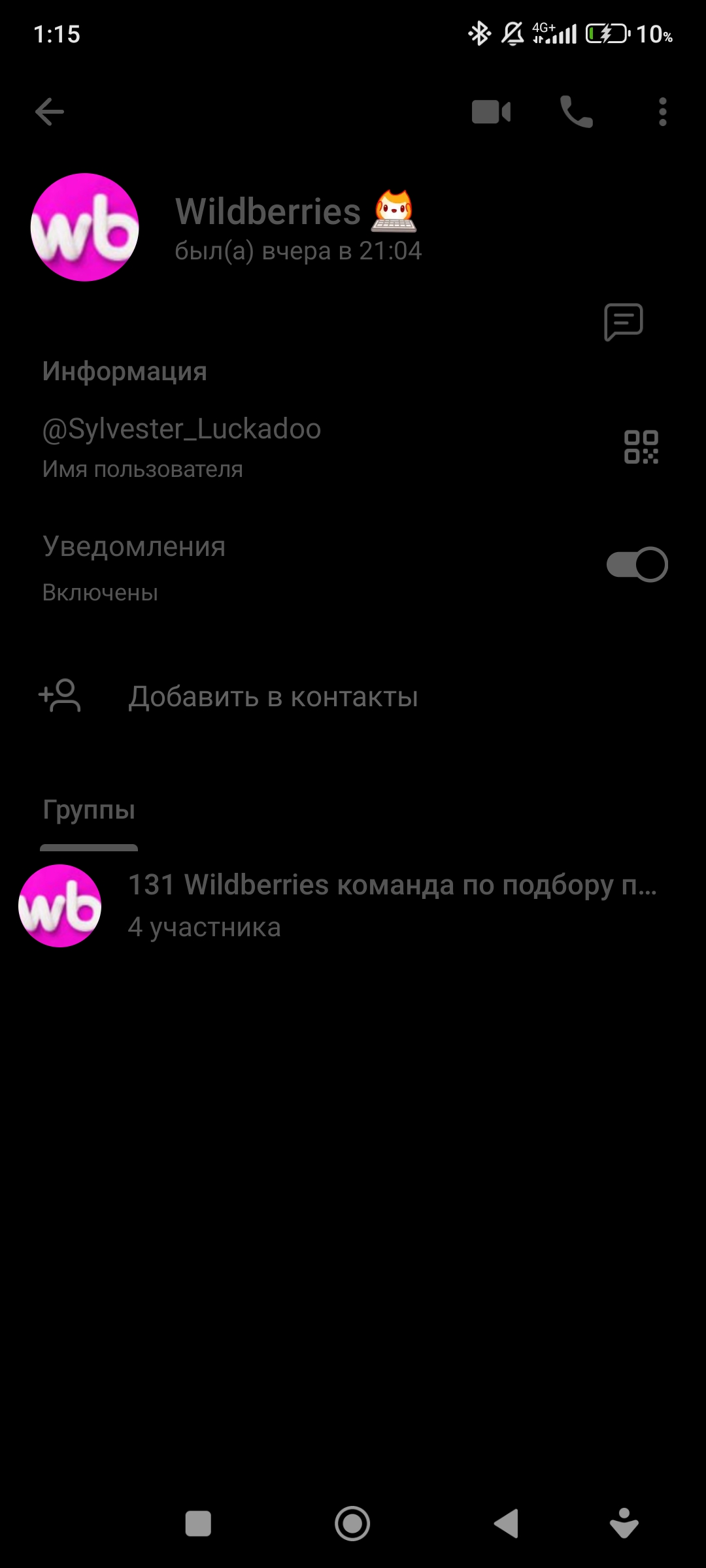Open Wildberries profile photo
706x1568 pixels.
point(85,227)
